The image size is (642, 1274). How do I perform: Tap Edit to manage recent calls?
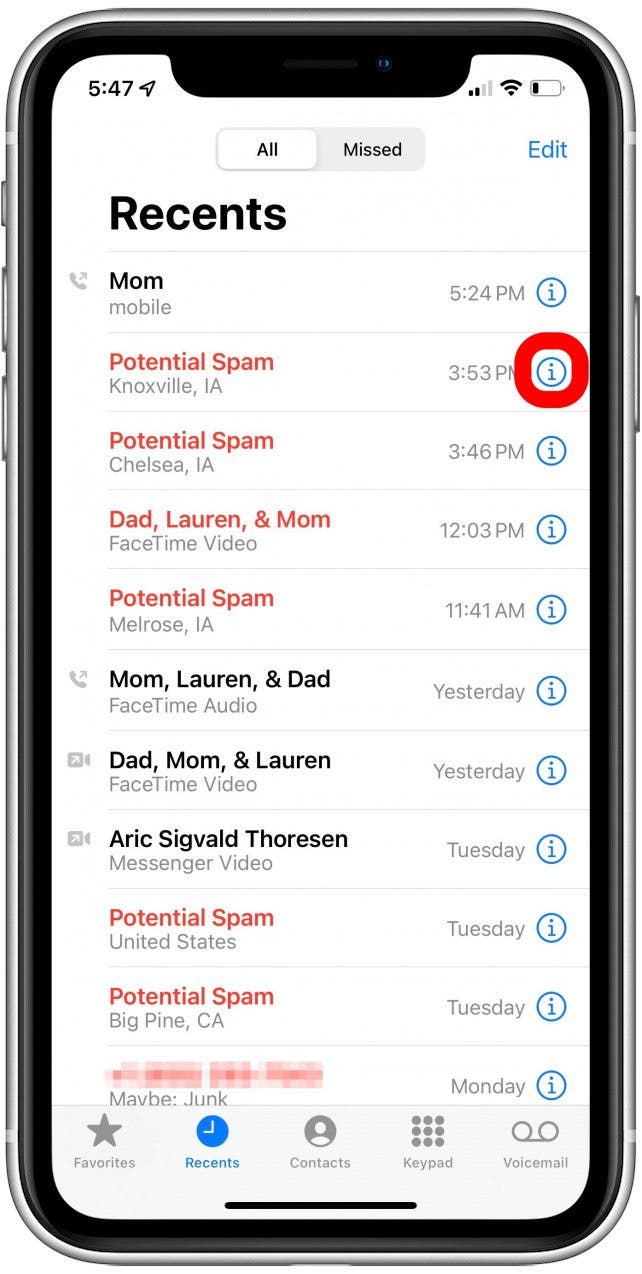click(547, 150)
